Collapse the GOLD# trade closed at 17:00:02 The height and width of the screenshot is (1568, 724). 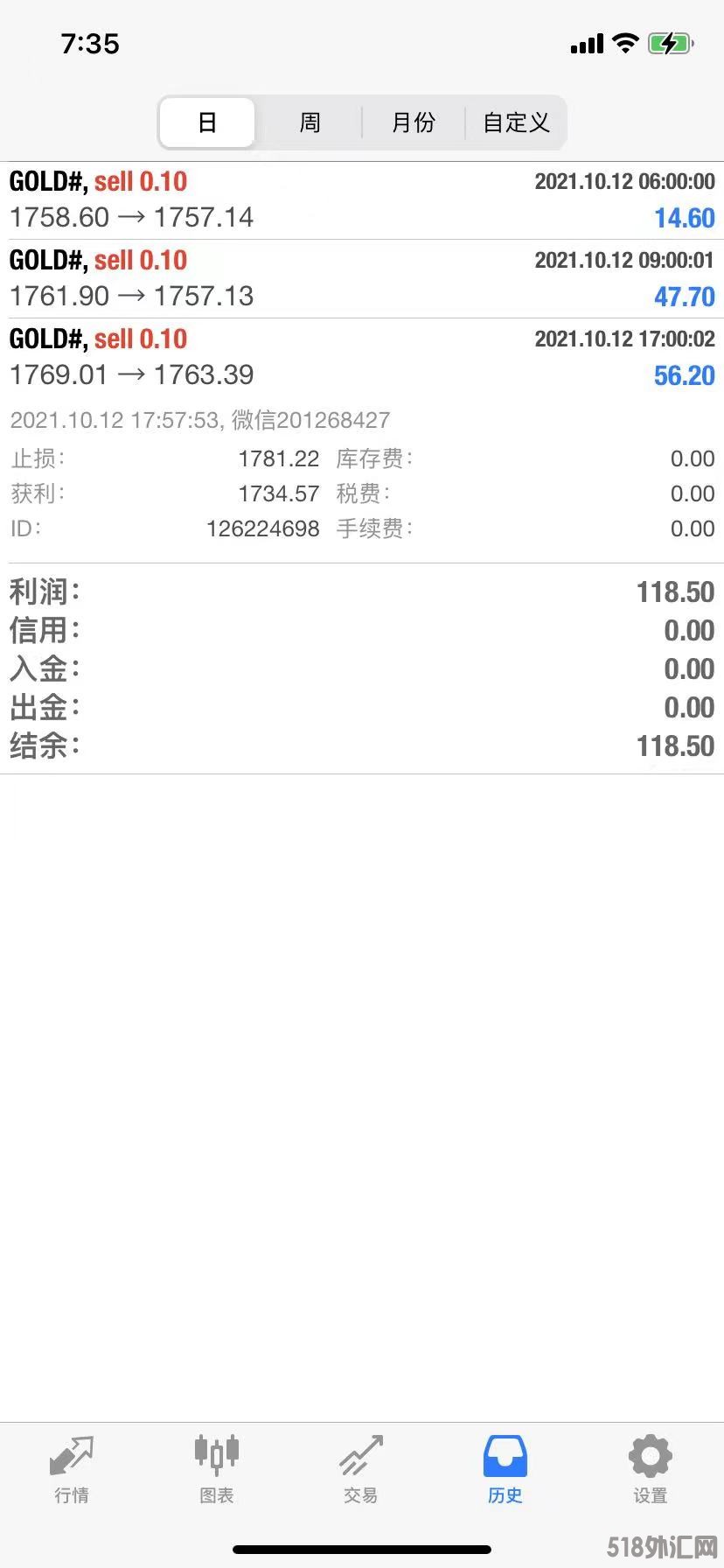(x=362, y=358)
